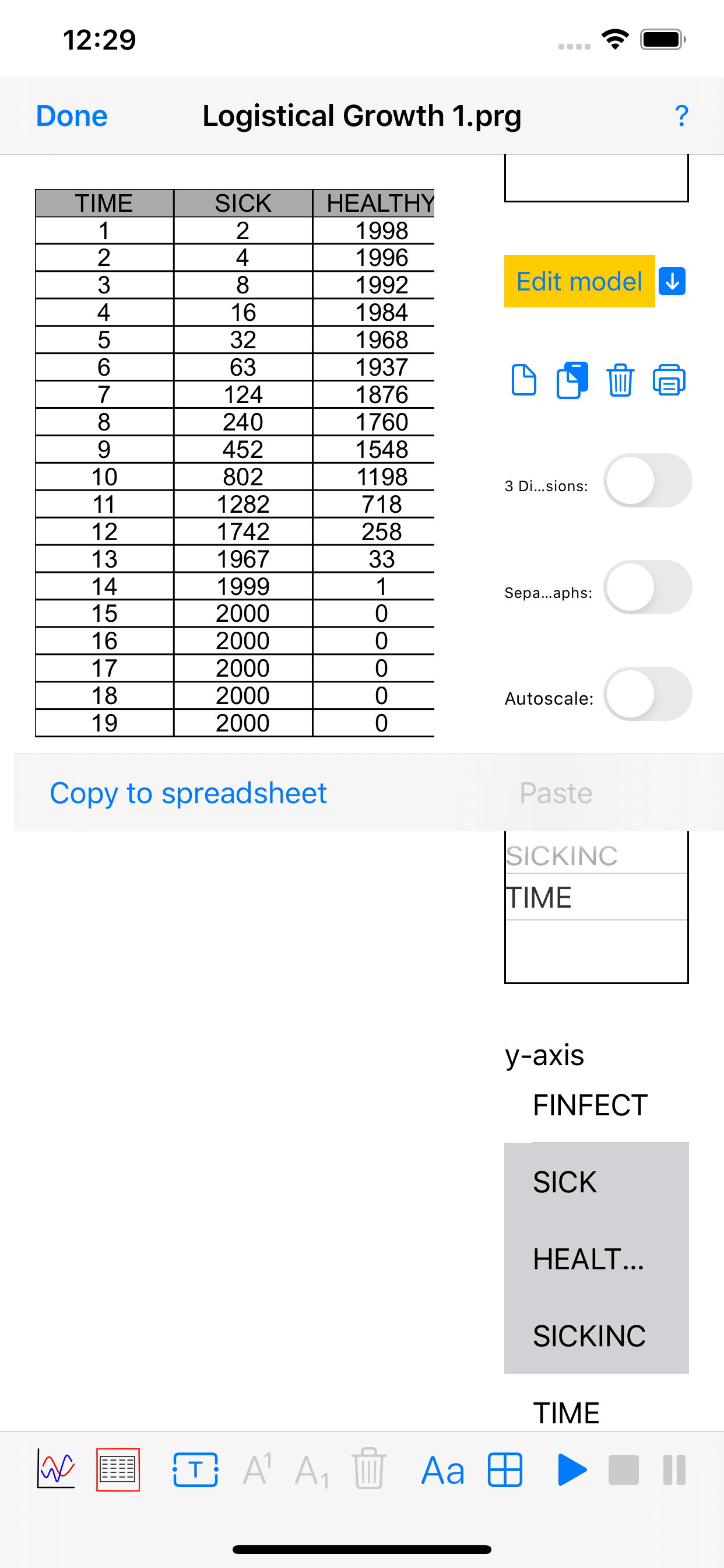This screenshot has width=724, height=1568.
Task: Tap the Paste option
Action: (x=556, y=793)
